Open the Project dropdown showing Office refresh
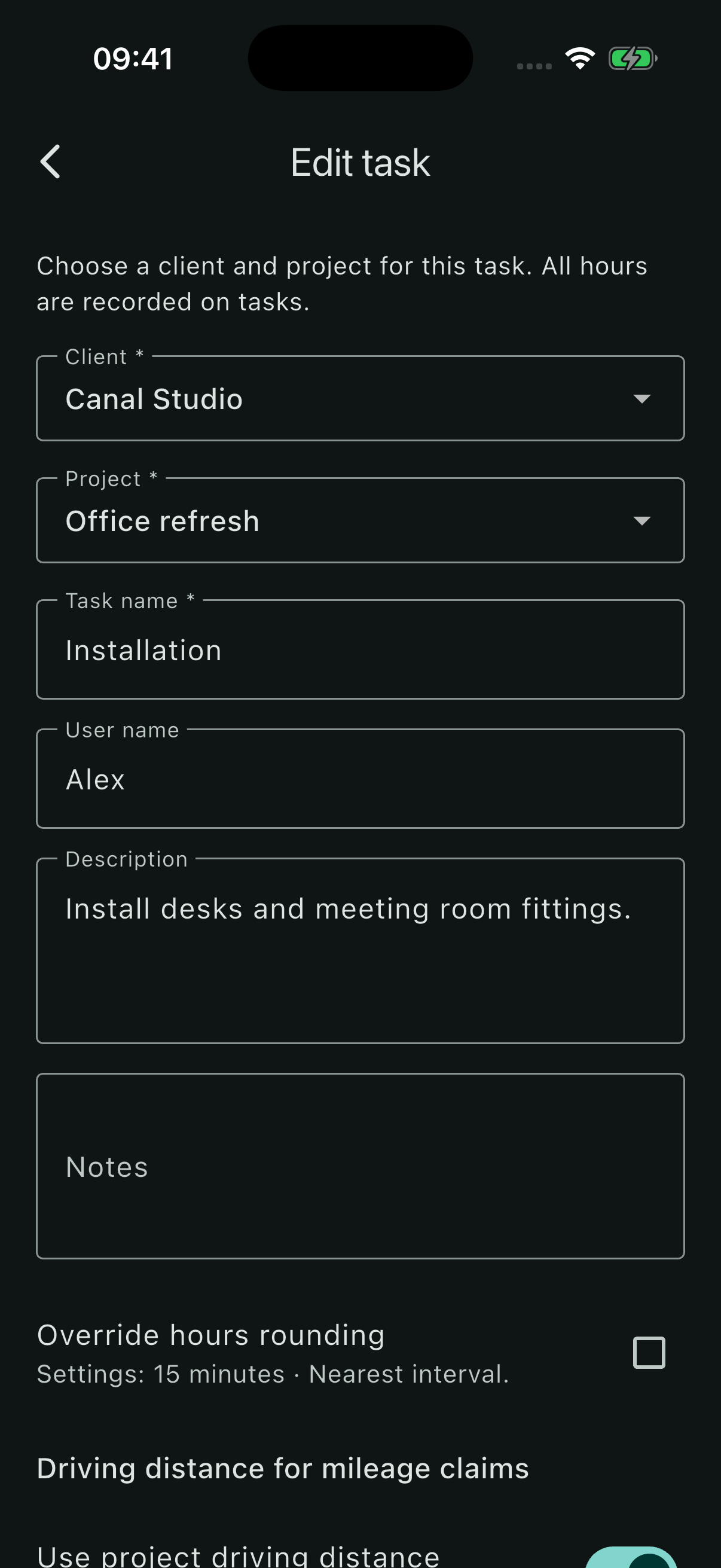Image resolution: width=721 pixels, height=1568 pixels. (x=360, y=520)
